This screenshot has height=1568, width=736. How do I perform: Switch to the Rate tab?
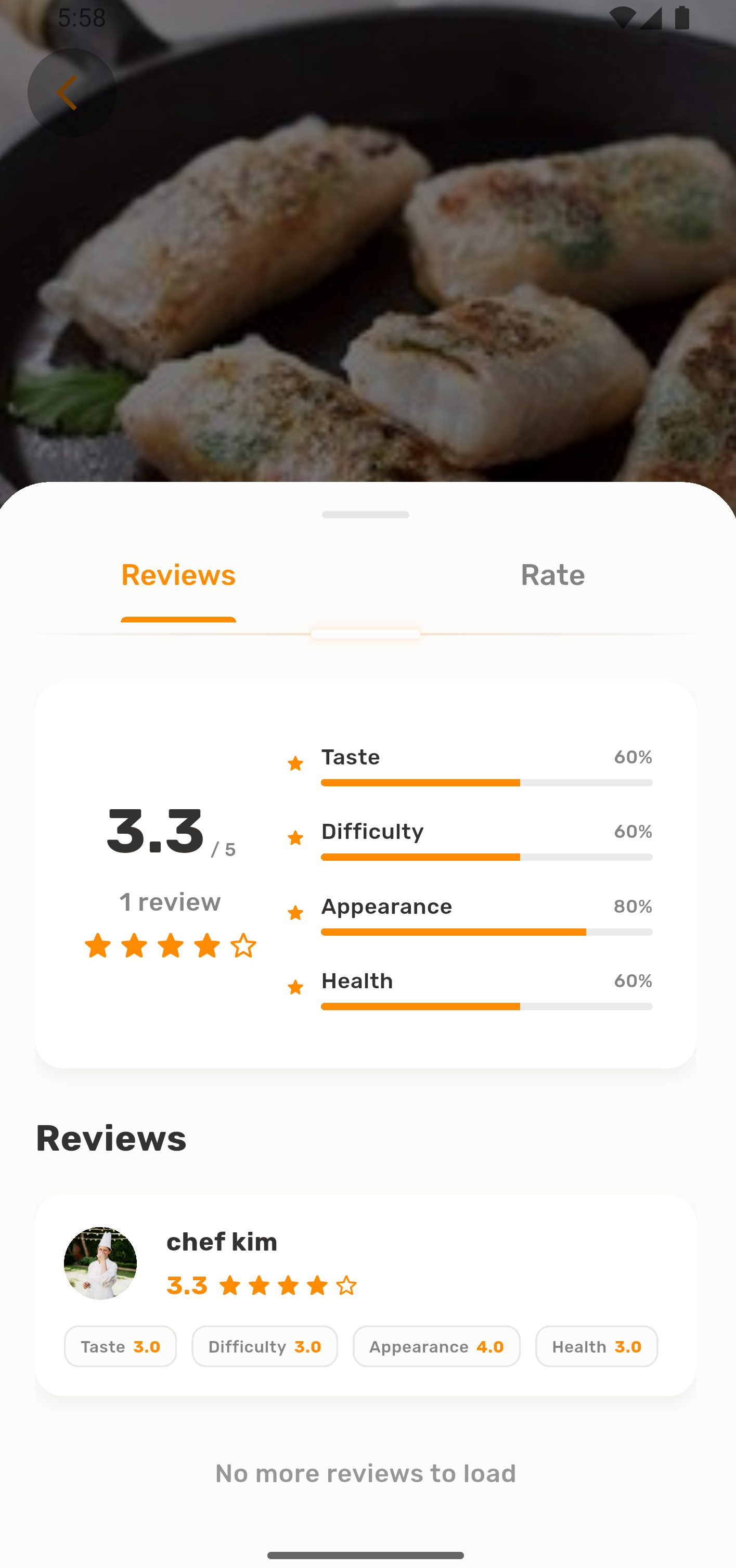click(x=552, y=575)
